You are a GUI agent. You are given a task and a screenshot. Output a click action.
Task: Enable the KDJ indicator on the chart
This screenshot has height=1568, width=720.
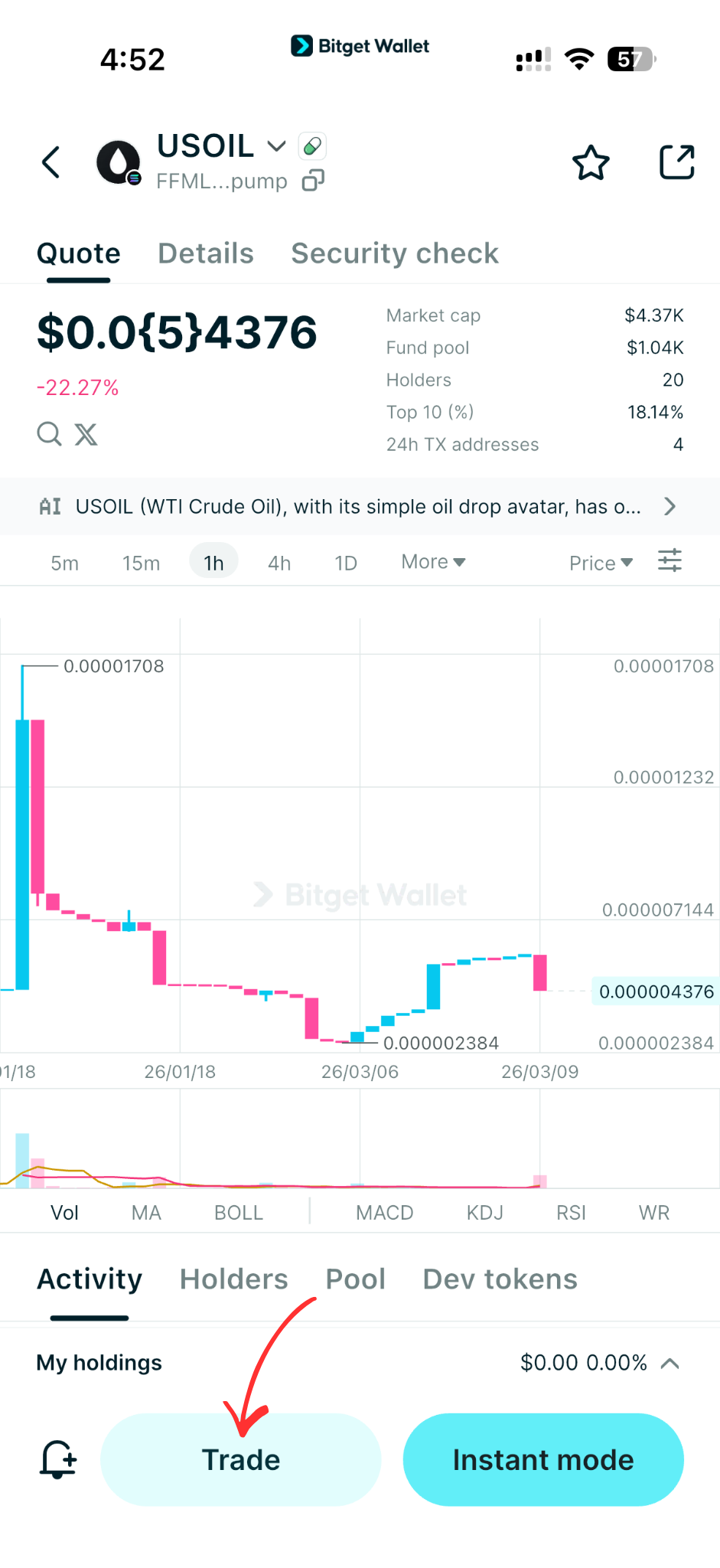tap(484, 1212)
